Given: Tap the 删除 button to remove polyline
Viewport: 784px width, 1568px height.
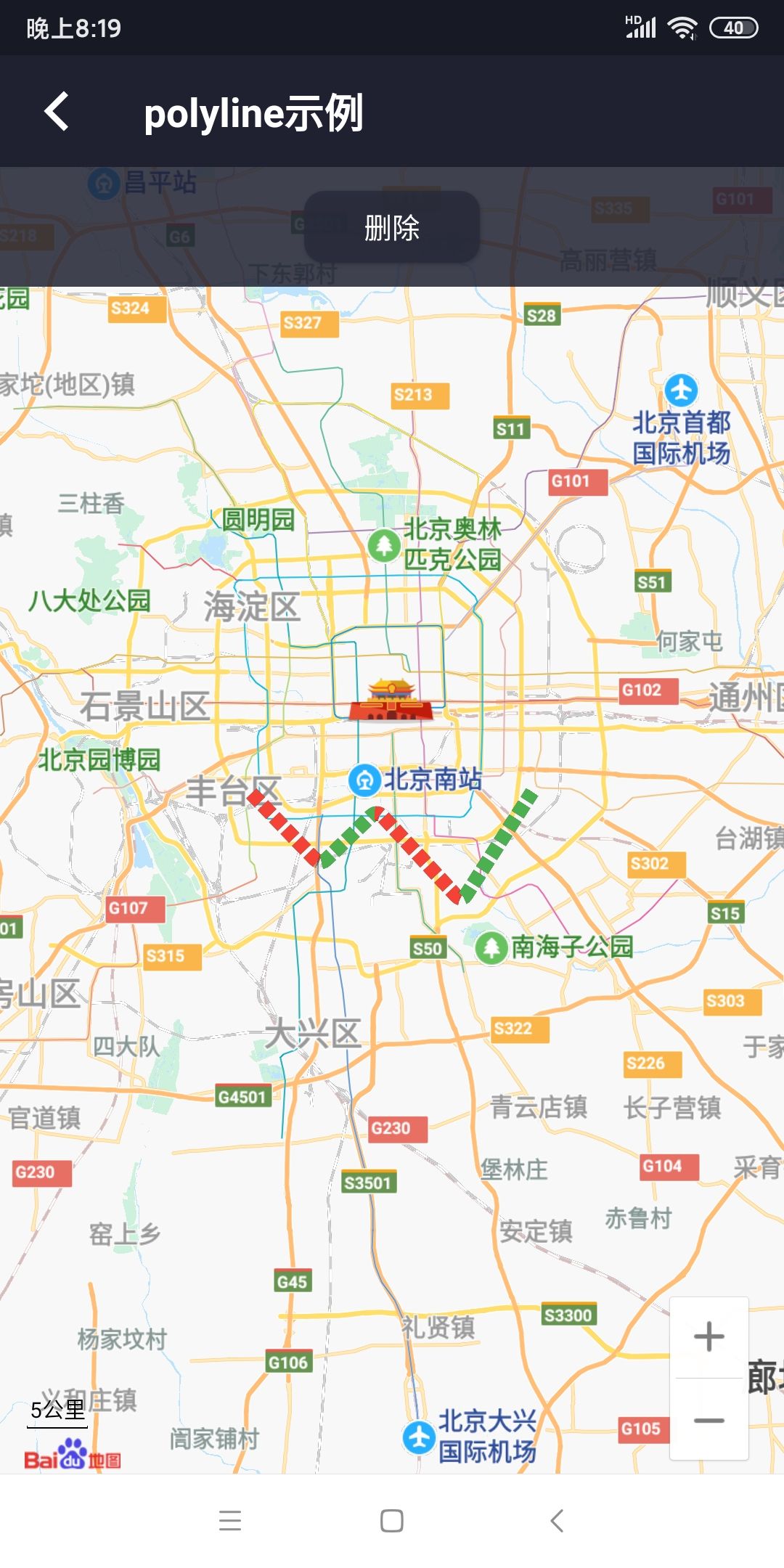Looking at the screenshot, I should click(392, 227).
